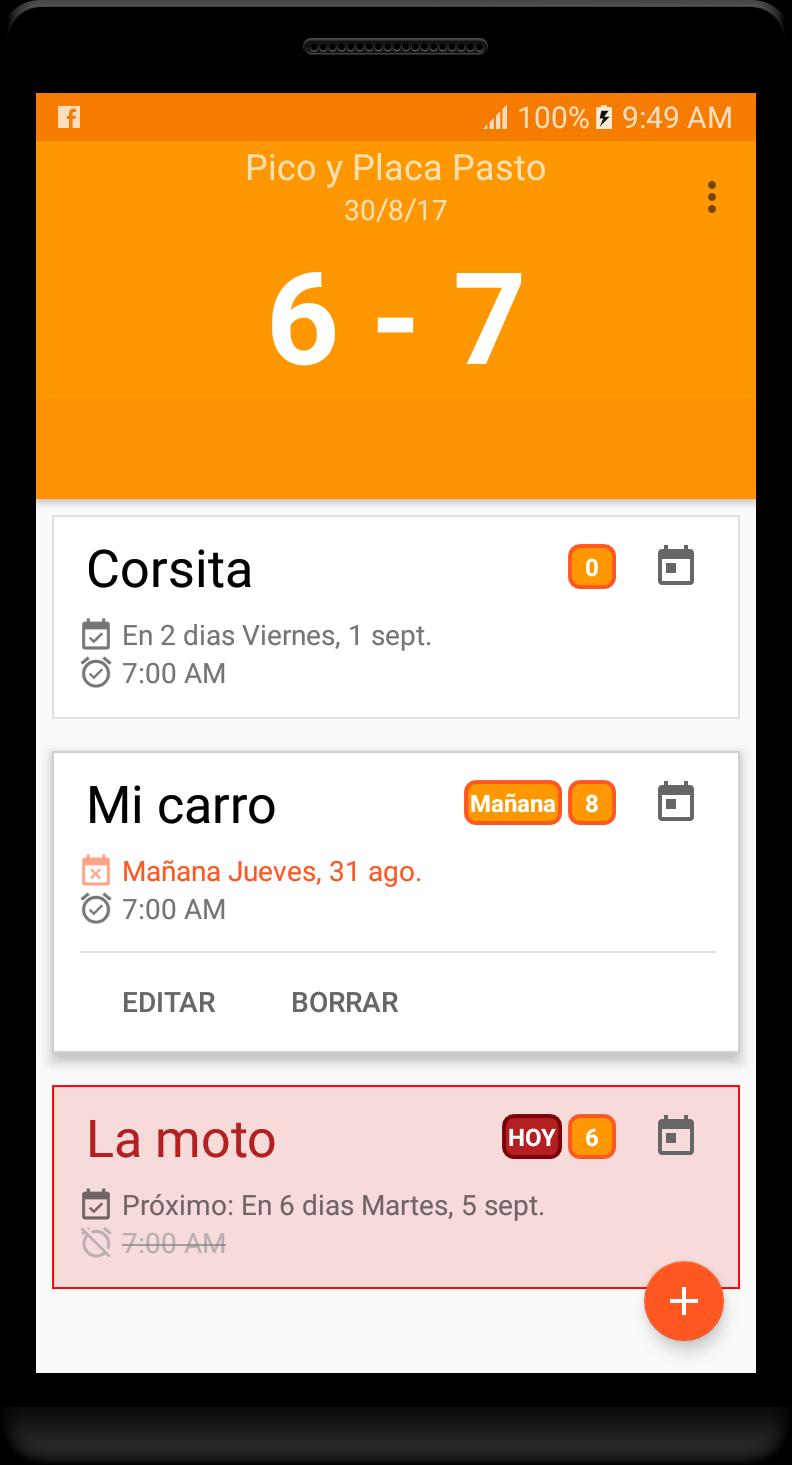Open the calendar icon on Corsita card
The height and width of the screenshot is (1465, 792).
(x=676, y=567)
